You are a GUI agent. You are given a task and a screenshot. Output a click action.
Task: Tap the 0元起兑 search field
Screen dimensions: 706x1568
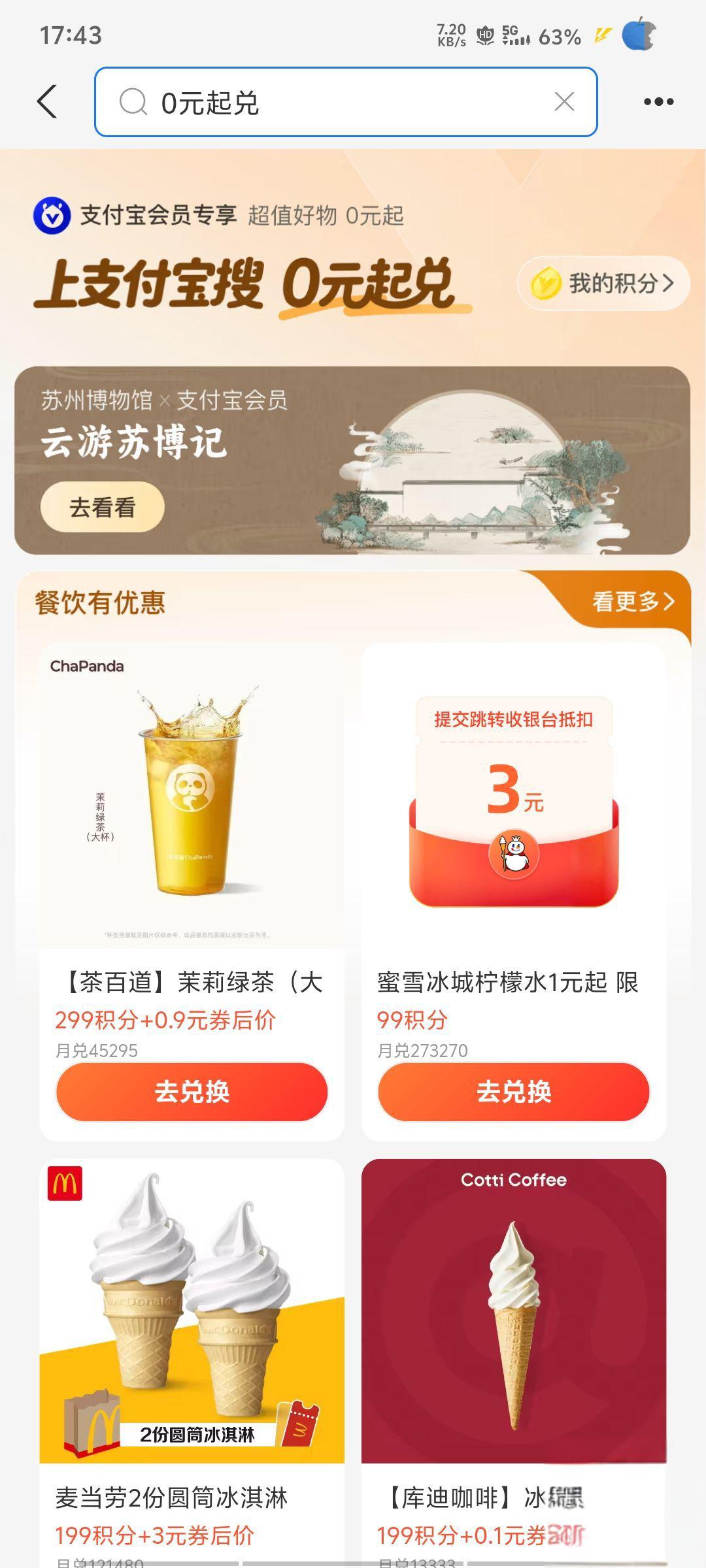pyautogui.click(x=327, y=102)
